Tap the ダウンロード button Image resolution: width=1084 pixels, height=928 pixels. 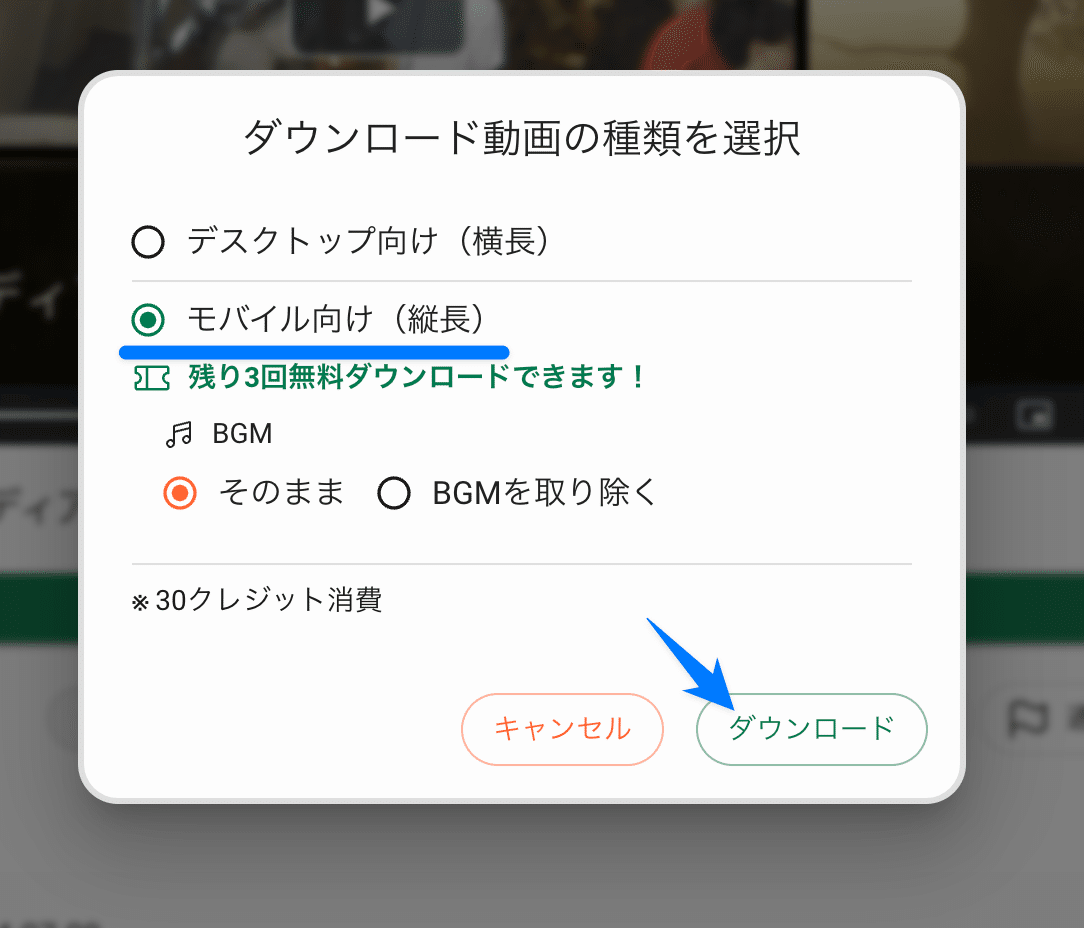click(x=811, y=729)
